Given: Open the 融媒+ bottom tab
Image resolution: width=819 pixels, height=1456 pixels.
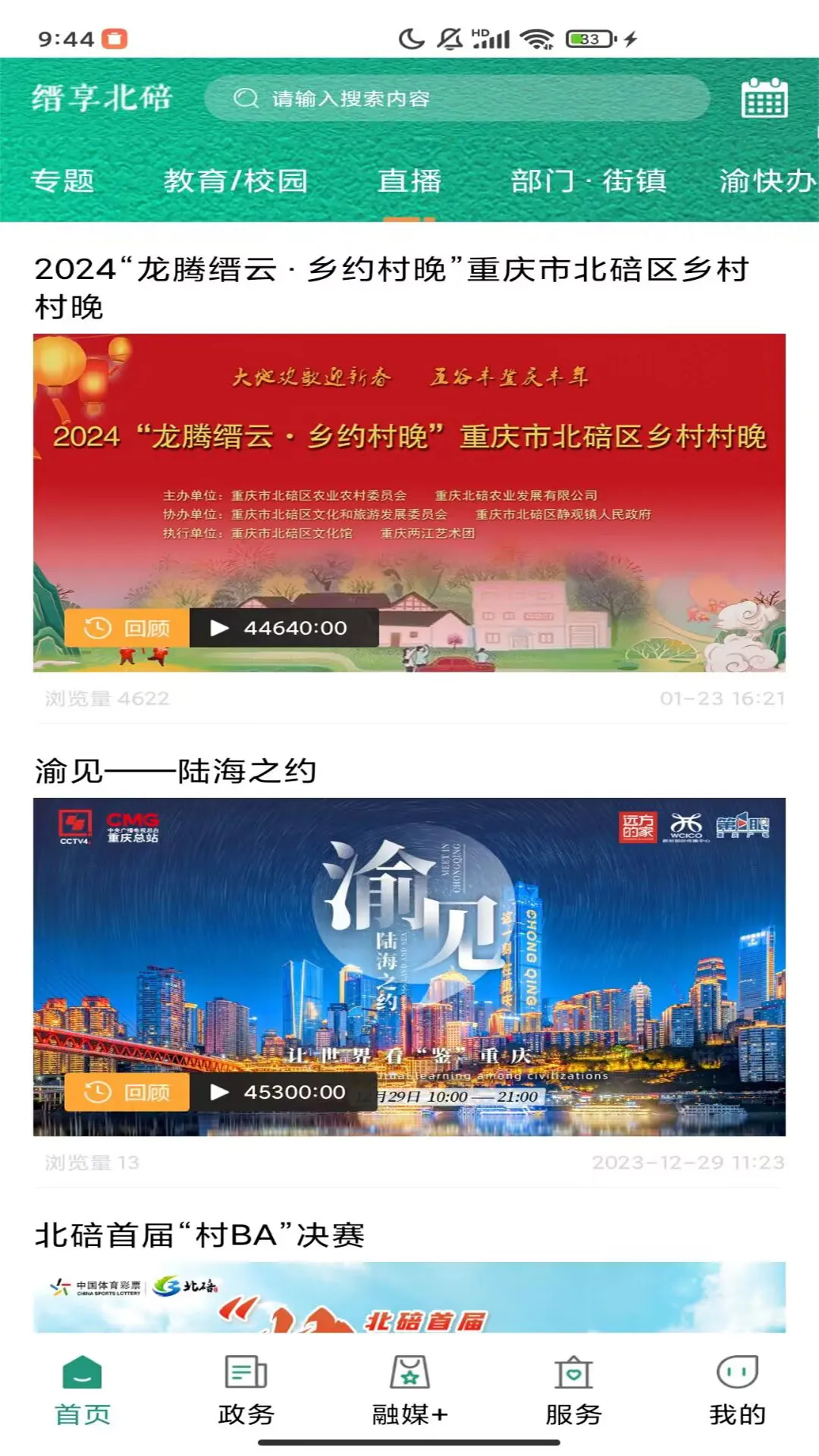Looking at the screenshot, I should point(409,1389).
